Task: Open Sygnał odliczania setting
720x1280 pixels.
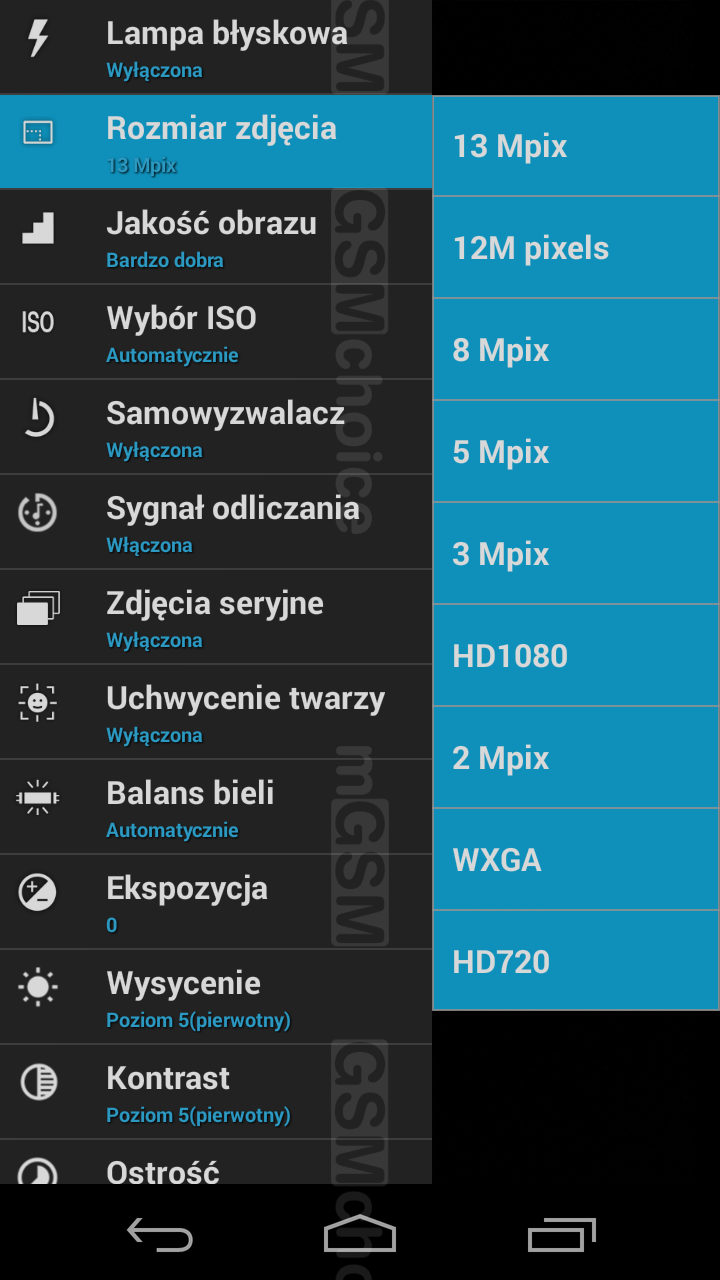Action: coord(215,522)
